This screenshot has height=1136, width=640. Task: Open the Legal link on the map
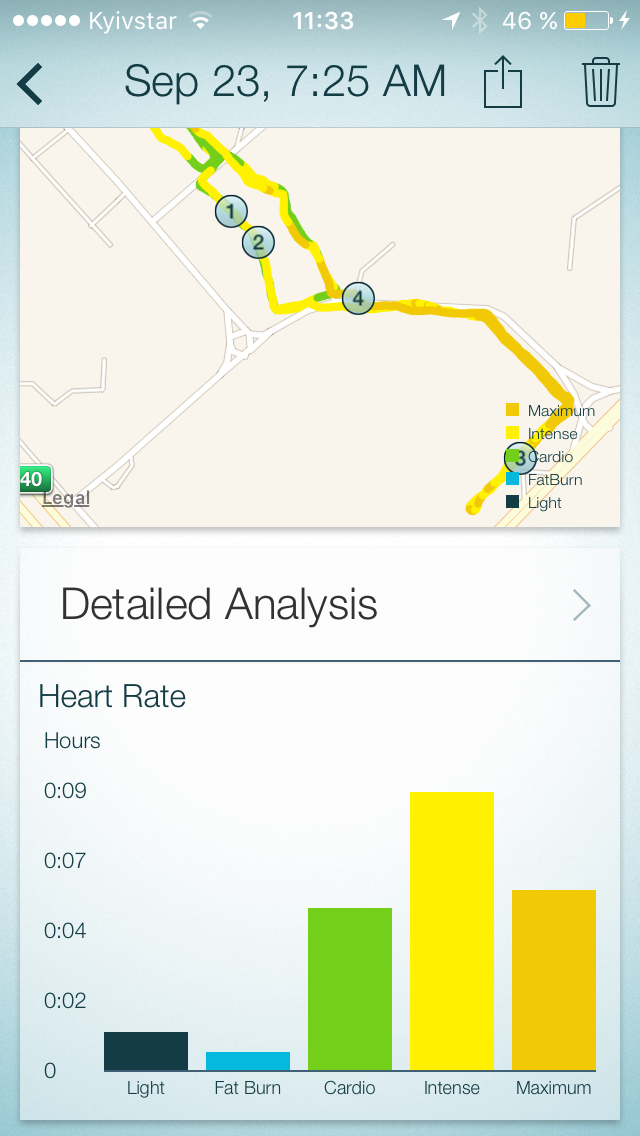[x=66, y=497]
